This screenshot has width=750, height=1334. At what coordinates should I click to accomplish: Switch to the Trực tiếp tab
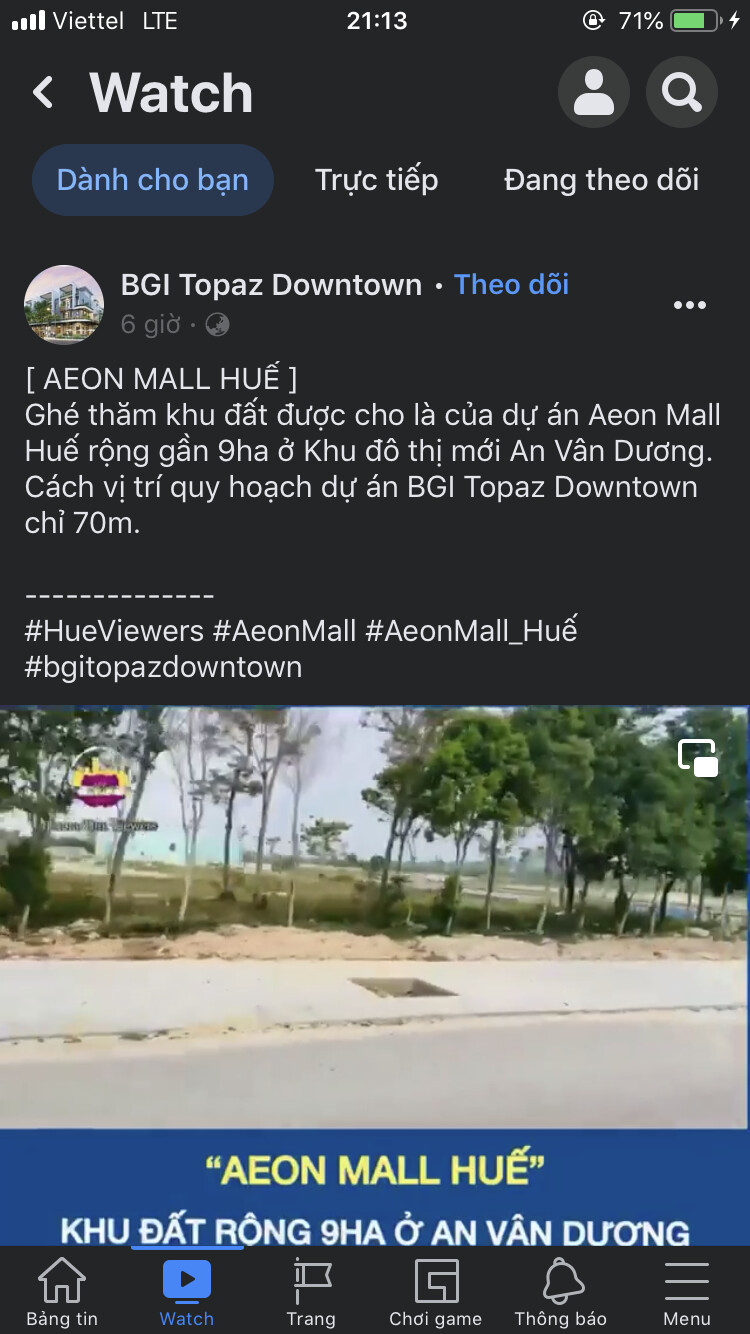(376, 180)
